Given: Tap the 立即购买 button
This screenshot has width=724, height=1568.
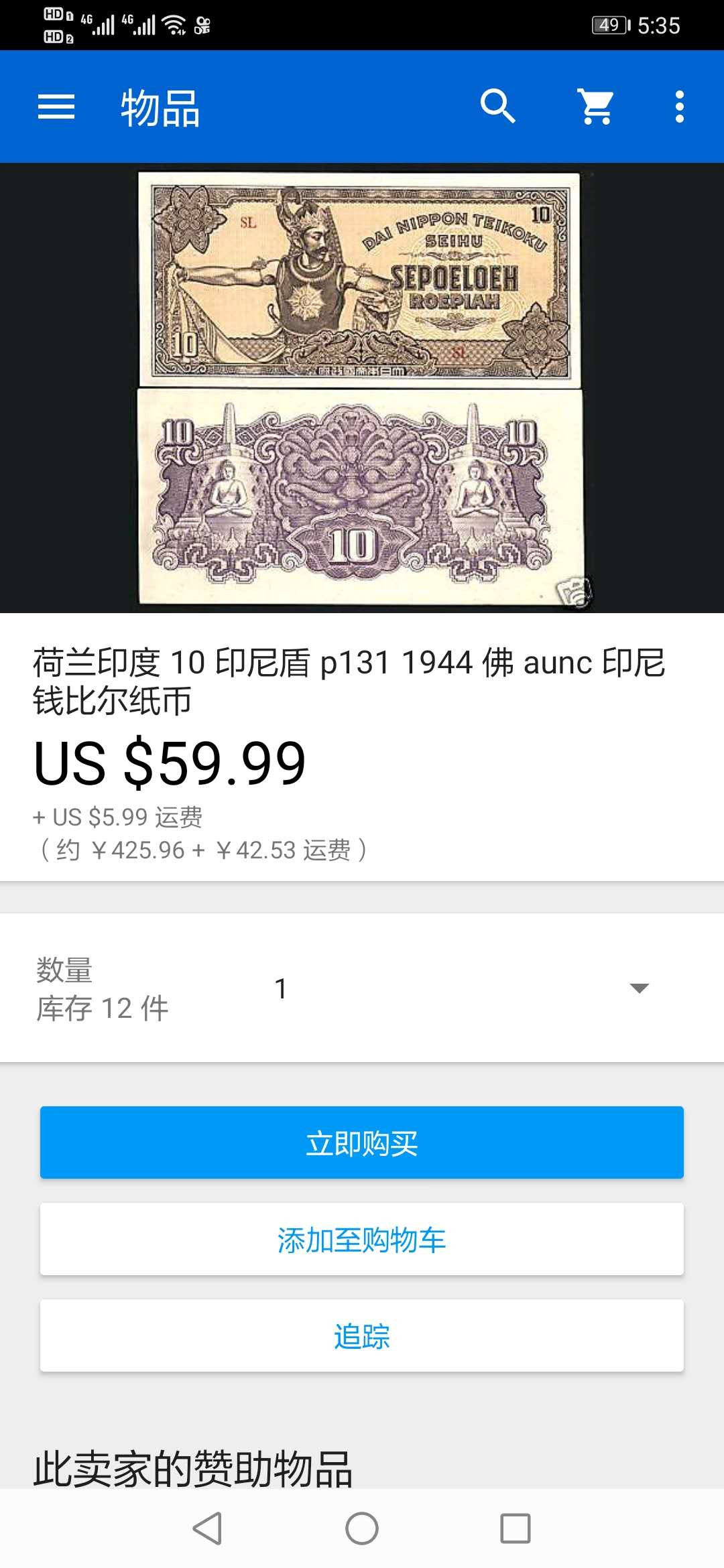Looking at the screenshot, I should [362, 1142].
